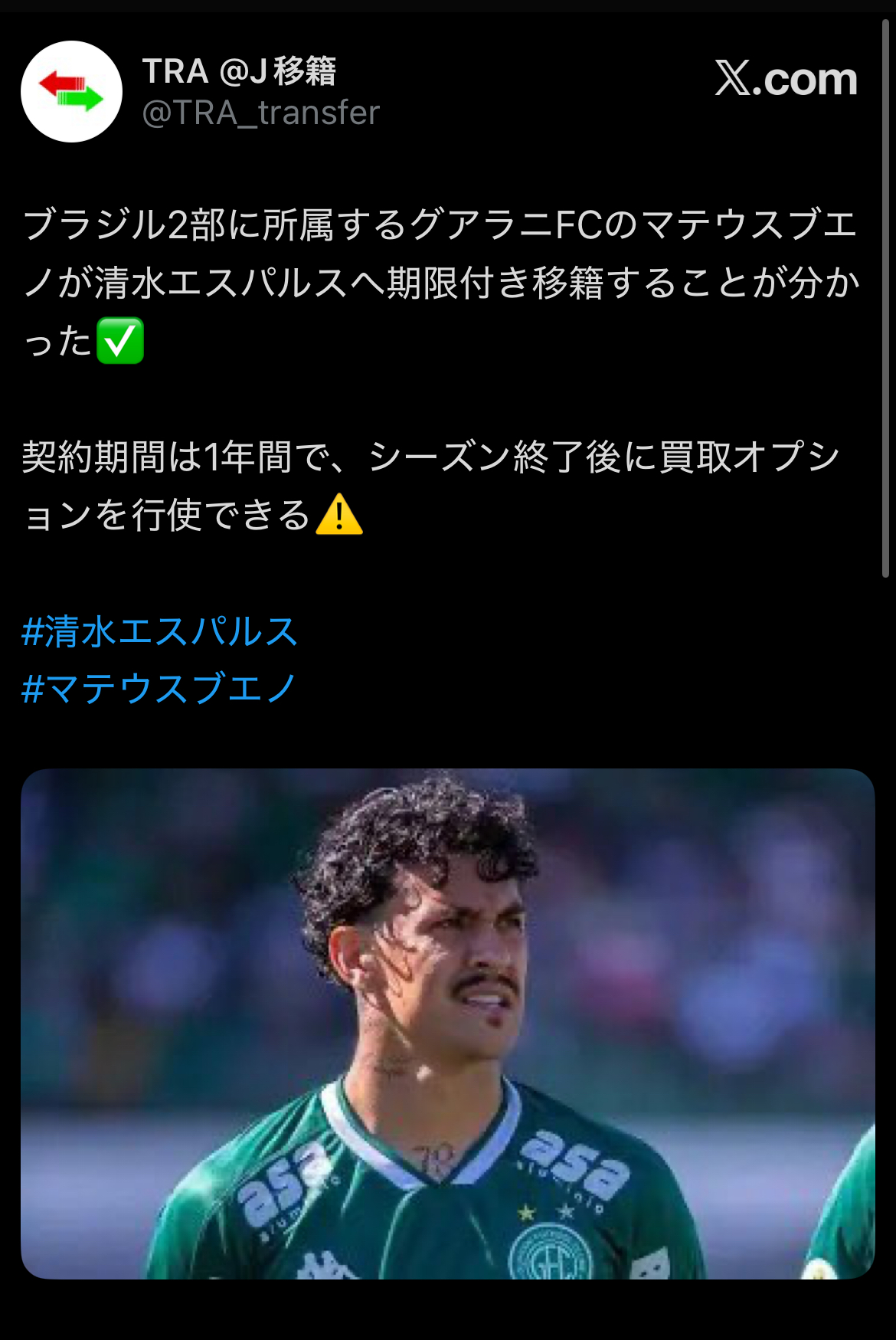Open the TRA @J移籍 profile avatar
Viewport: 896px width, 1340px height.
point(71,92)
